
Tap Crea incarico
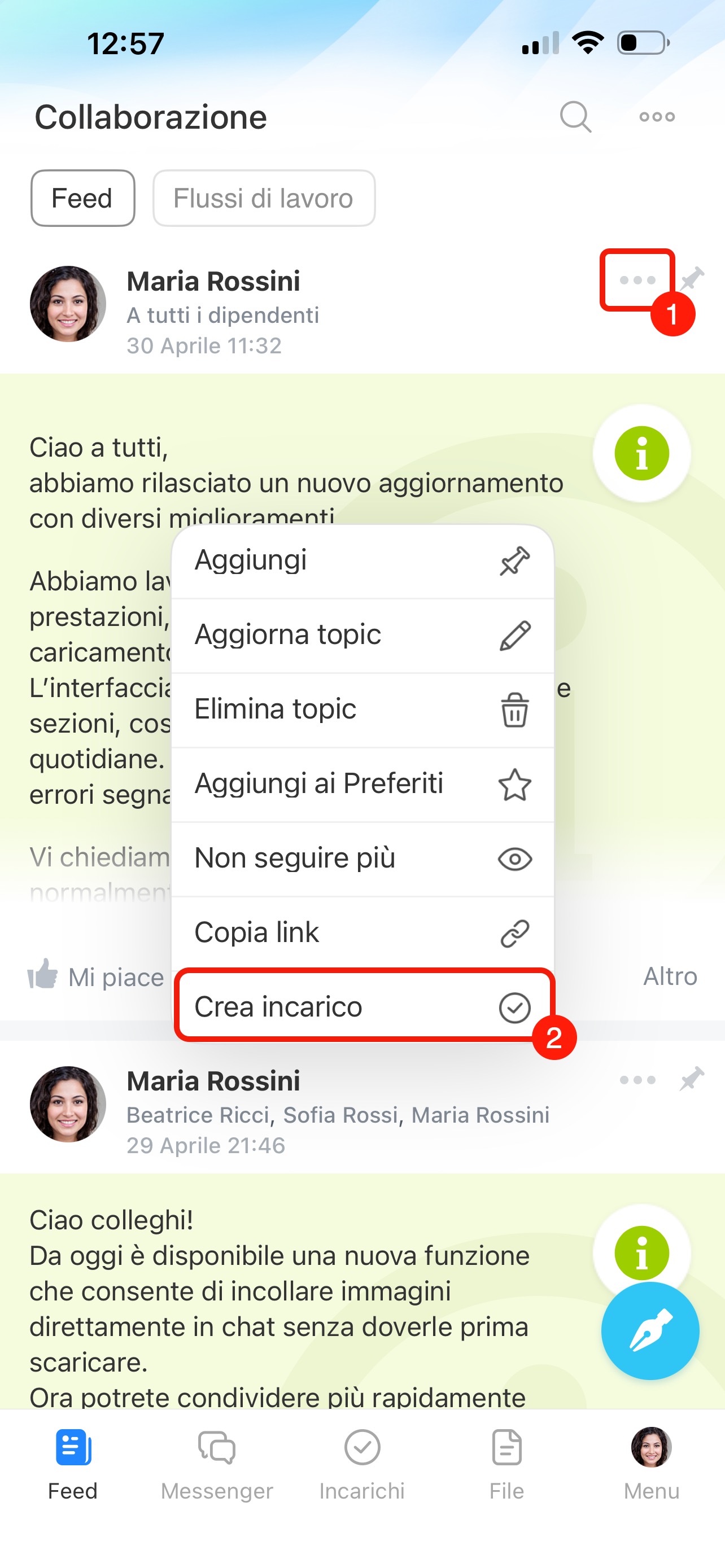[x=363, y=1007]
